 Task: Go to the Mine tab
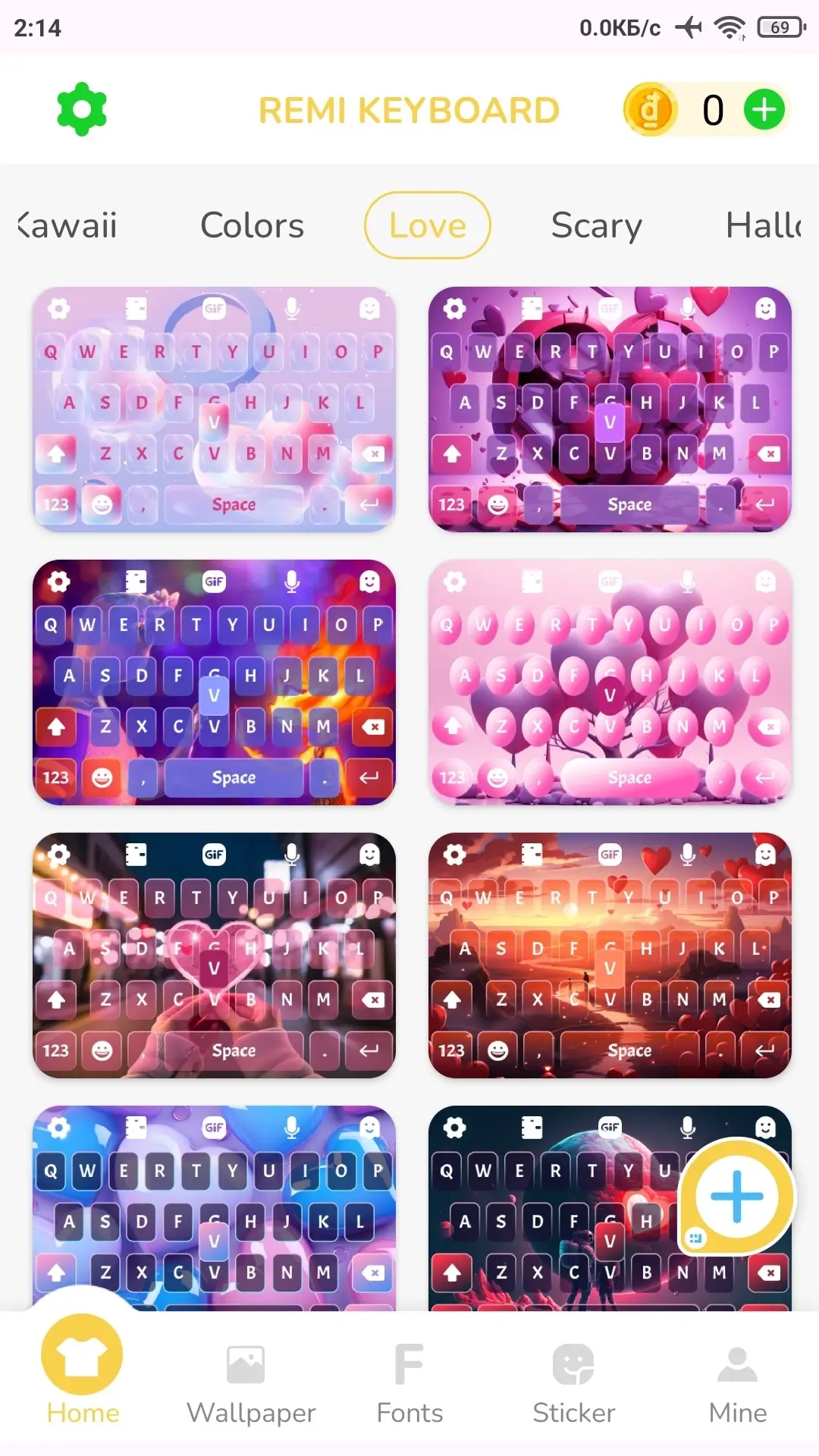[737, 1383]
